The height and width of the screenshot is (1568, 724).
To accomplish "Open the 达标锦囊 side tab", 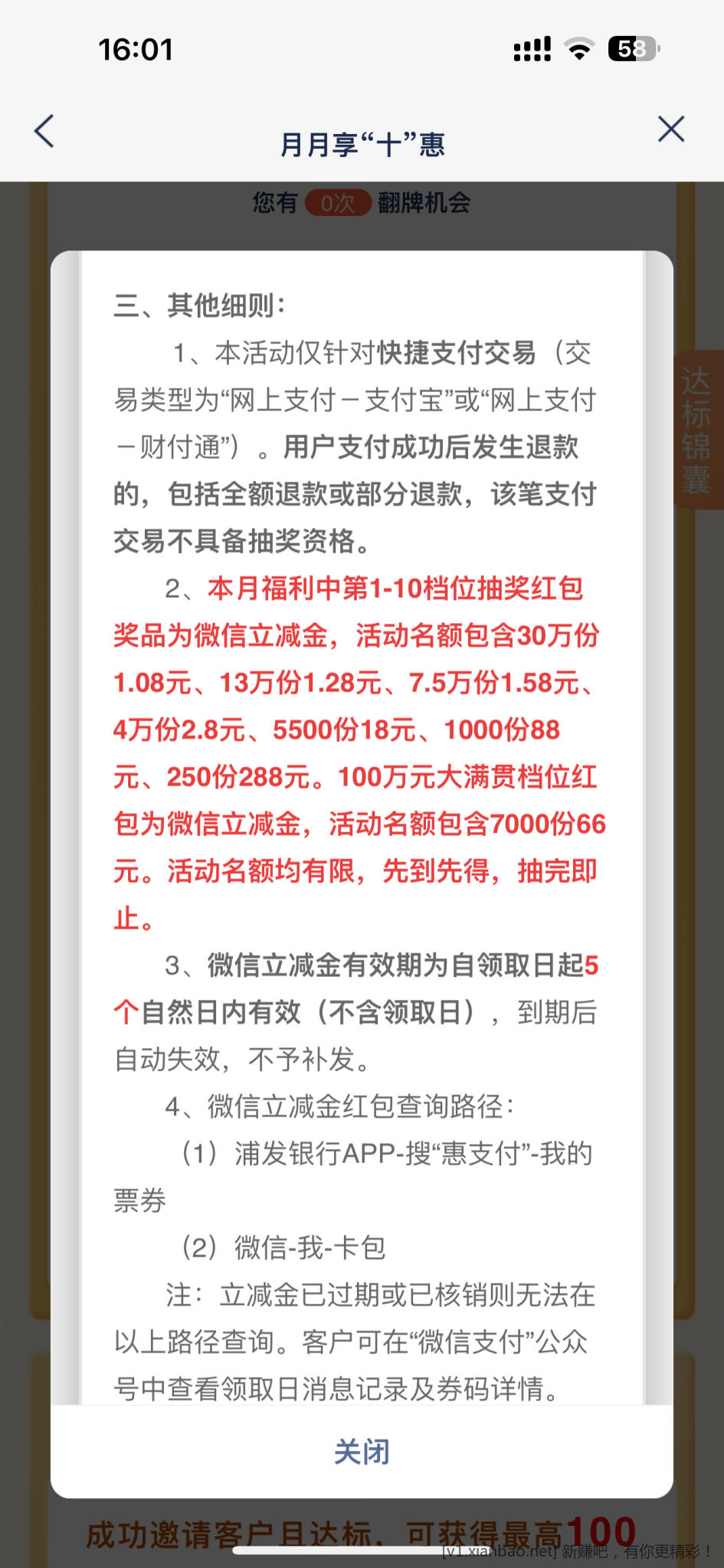I will pos(697,430).
